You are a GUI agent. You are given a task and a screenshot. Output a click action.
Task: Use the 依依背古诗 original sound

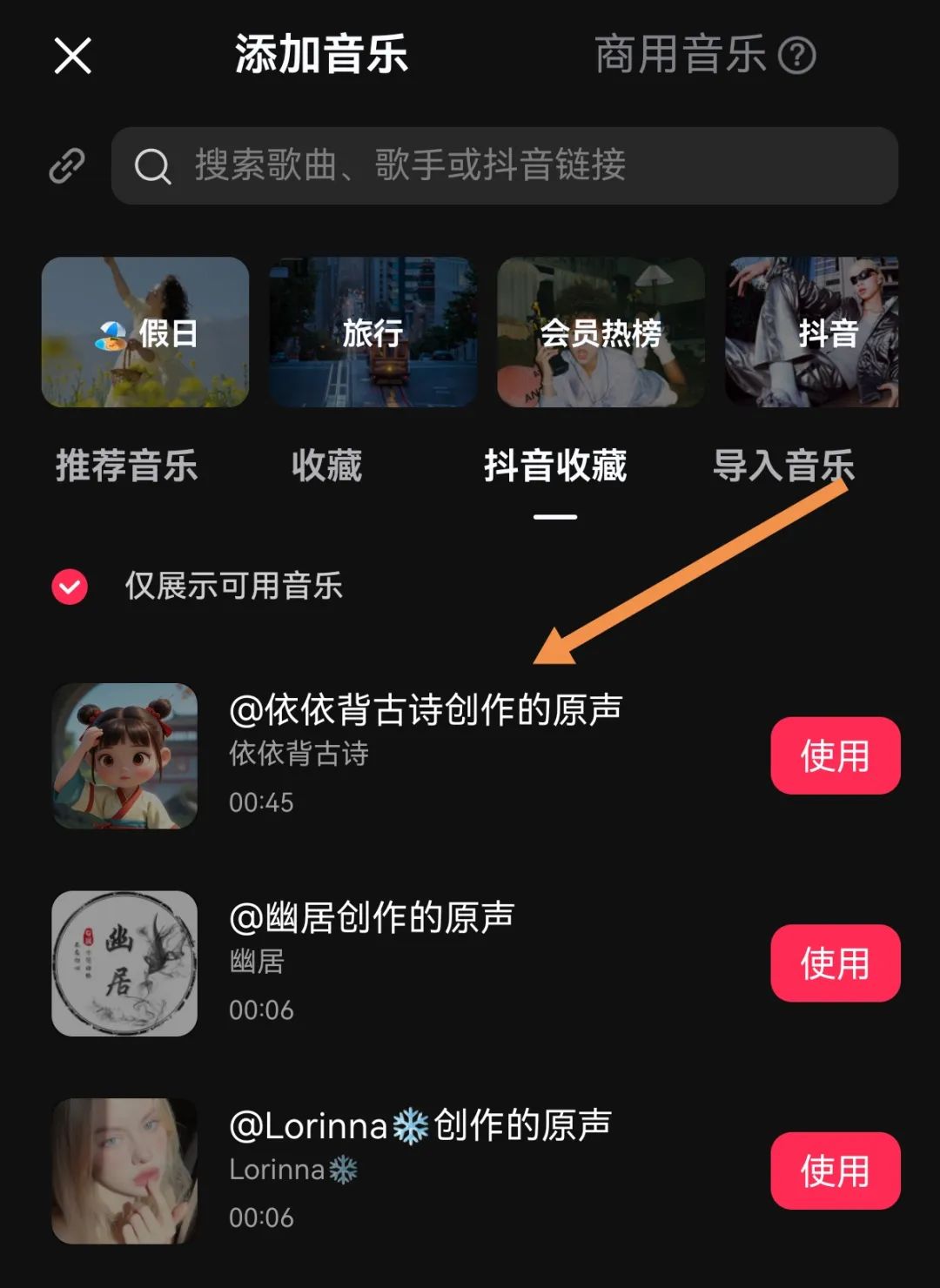tap(834, 756)
